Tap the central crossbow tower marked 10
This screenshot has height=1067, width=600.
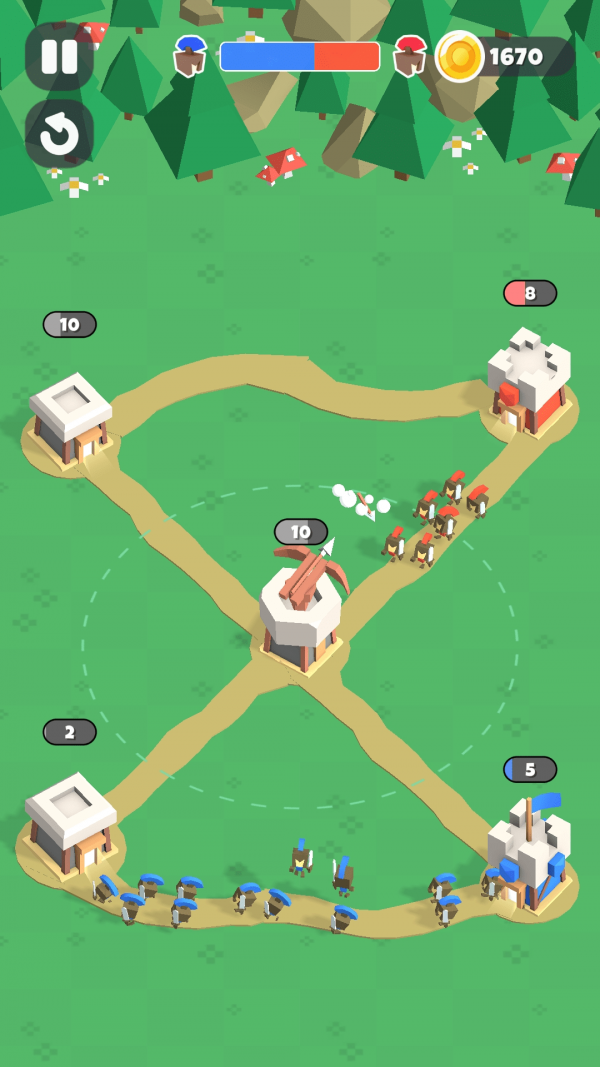click(301, 612)
